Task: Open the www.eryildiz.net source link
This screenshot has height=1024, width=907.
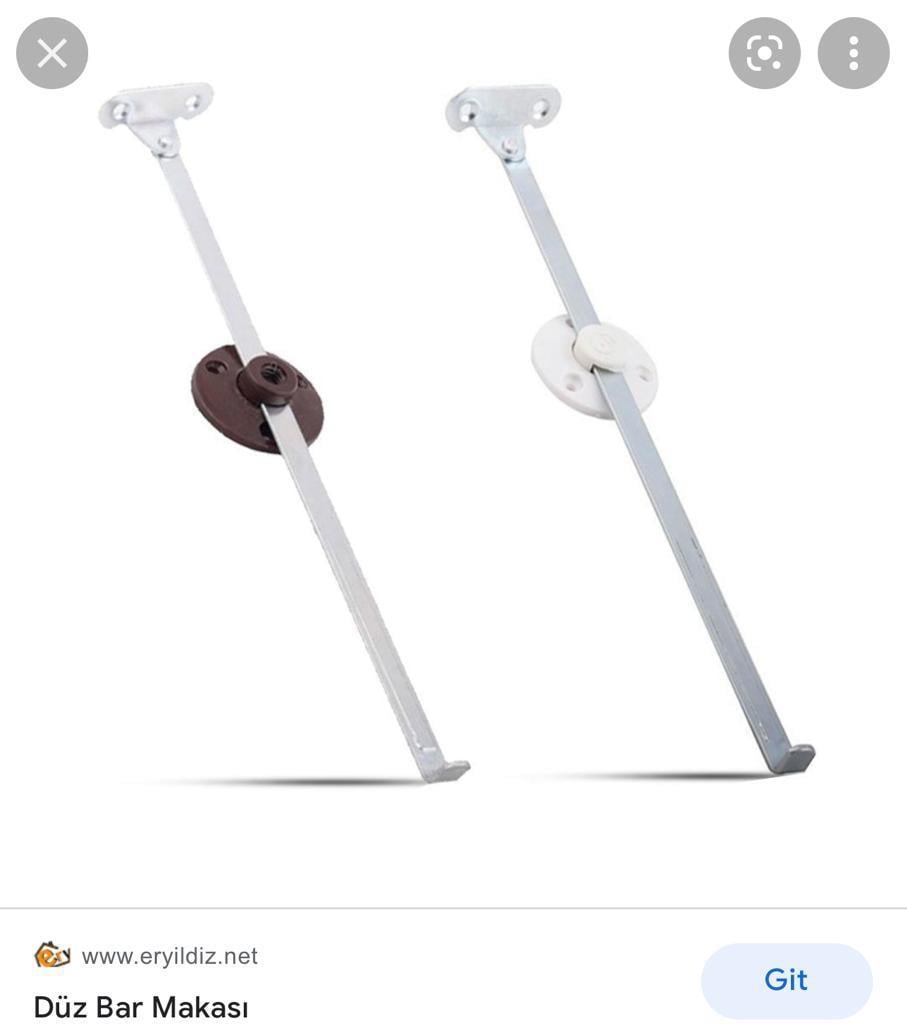Action: tap(169, 956)
